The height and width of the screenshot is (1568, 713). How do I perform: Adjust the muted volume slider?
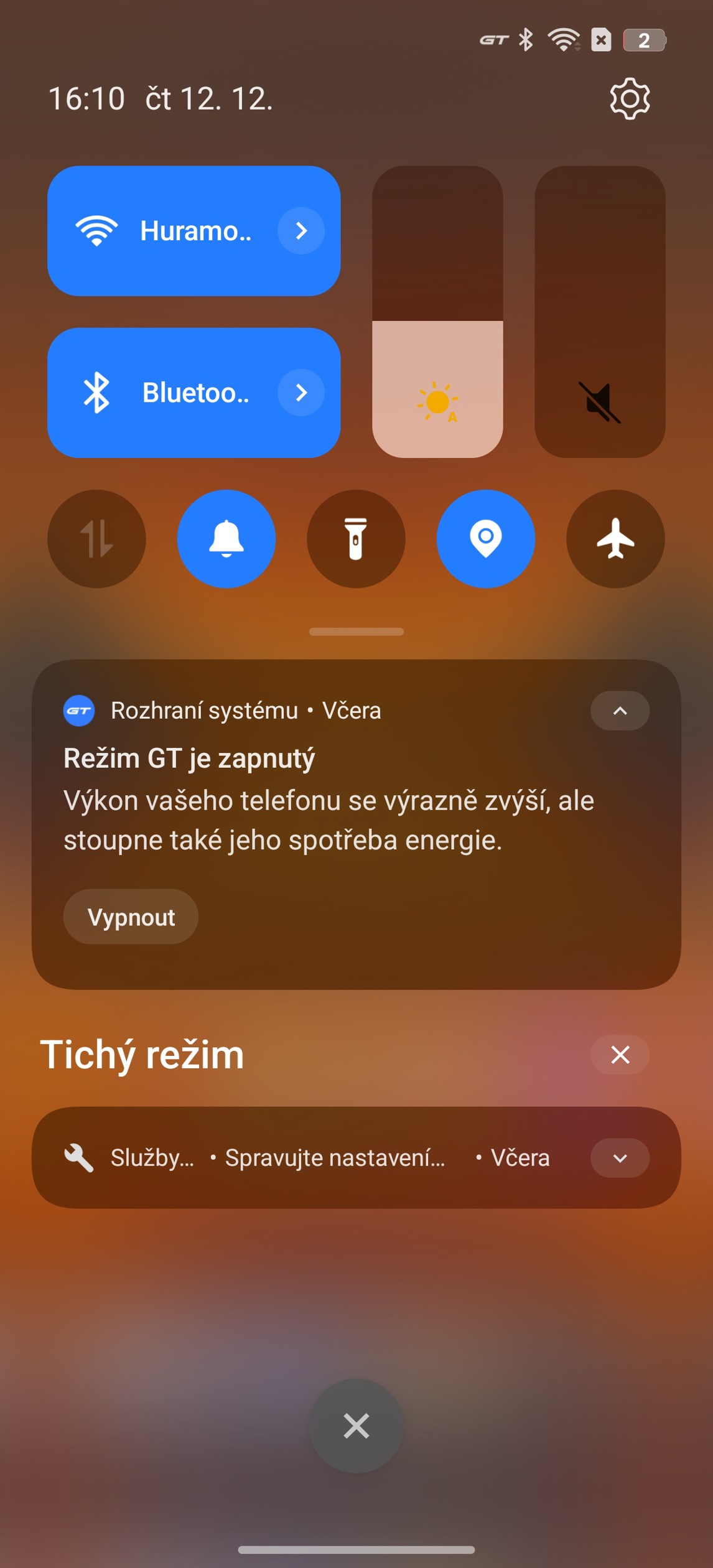(x=600, y=311)
